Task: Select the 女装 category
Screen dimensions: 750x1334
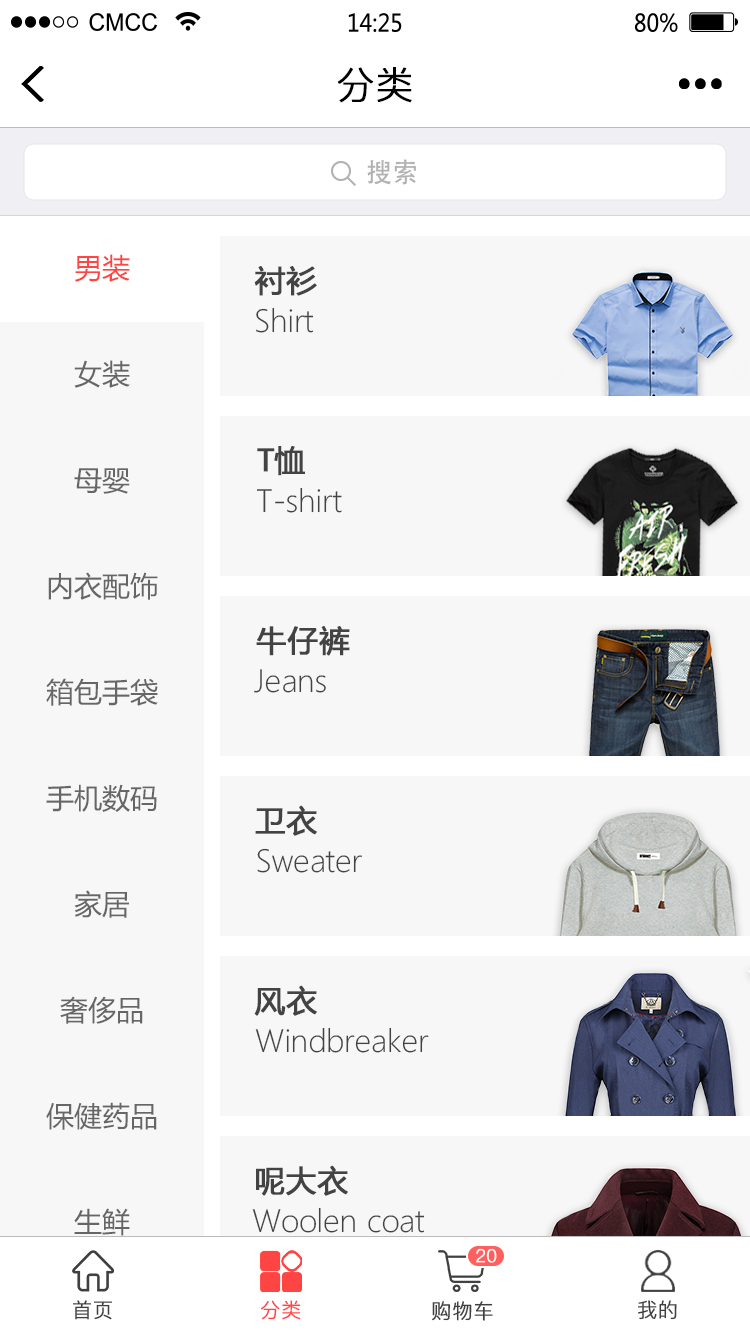Action: pyautogui.click(x=102, y=375)
